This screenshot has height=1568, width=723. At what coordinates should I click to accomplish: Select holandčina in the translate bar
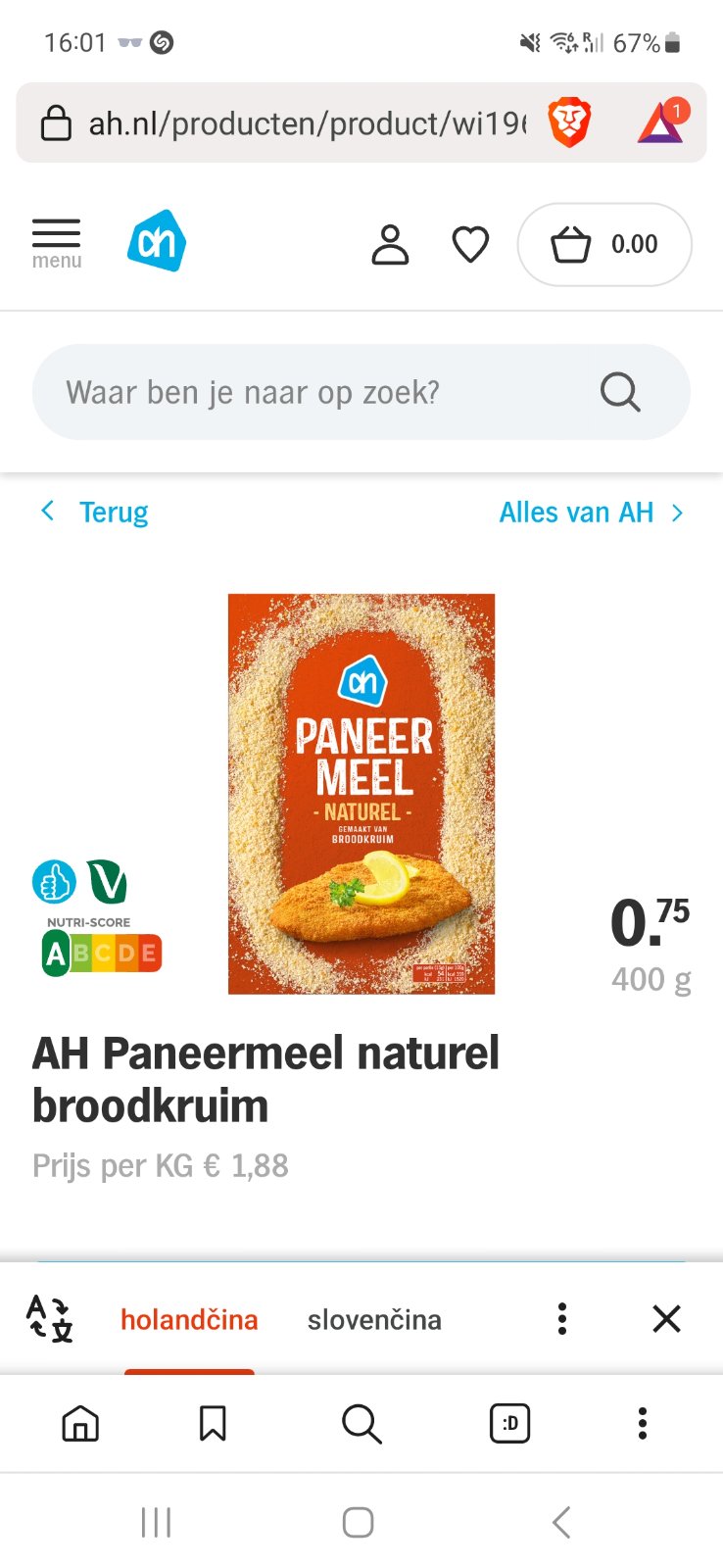click(x=189, y=1319)
